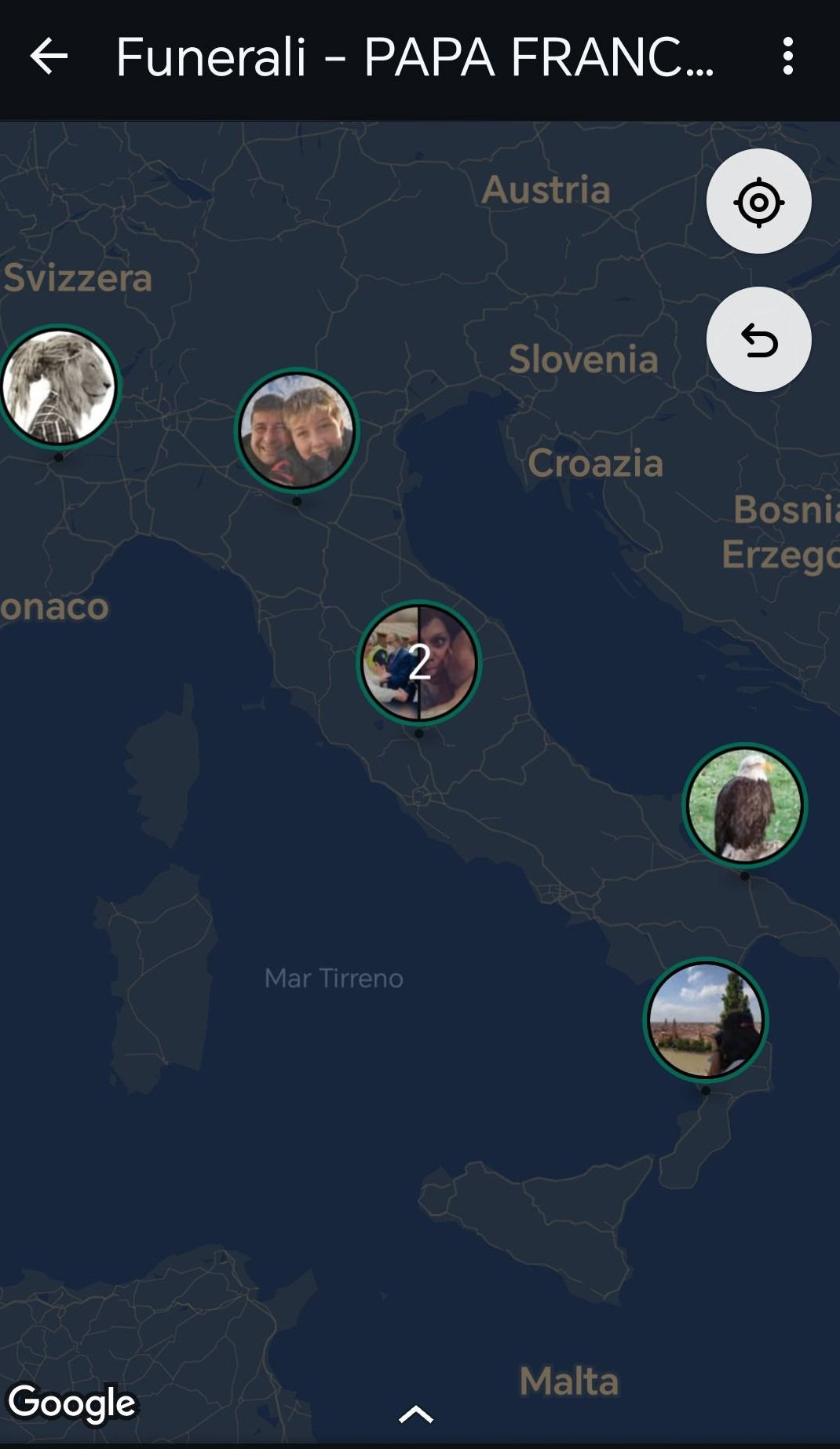Screen dimensions: 840x1449
Task: Open marker with man and boy photo
Action: (x=297, y=430)
